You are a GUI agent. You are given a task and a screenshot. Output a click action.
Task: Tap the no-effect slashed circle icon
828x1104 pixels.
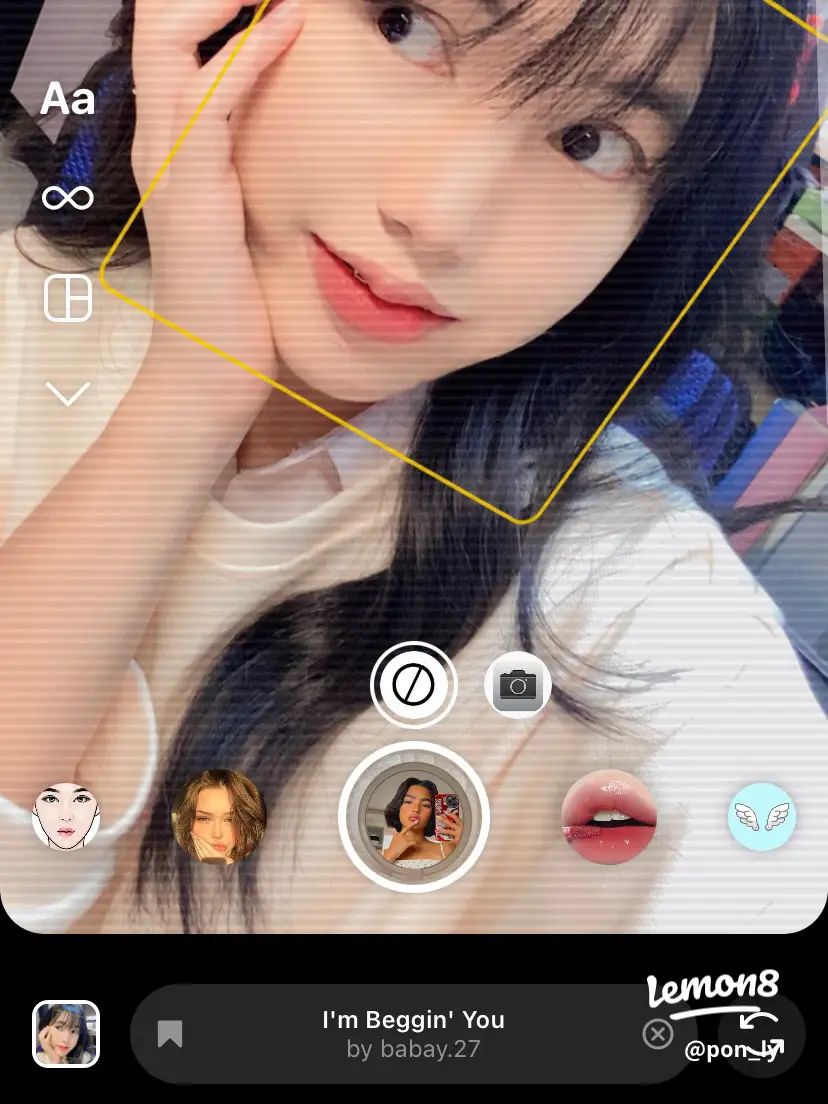click(x=413, y=686)
